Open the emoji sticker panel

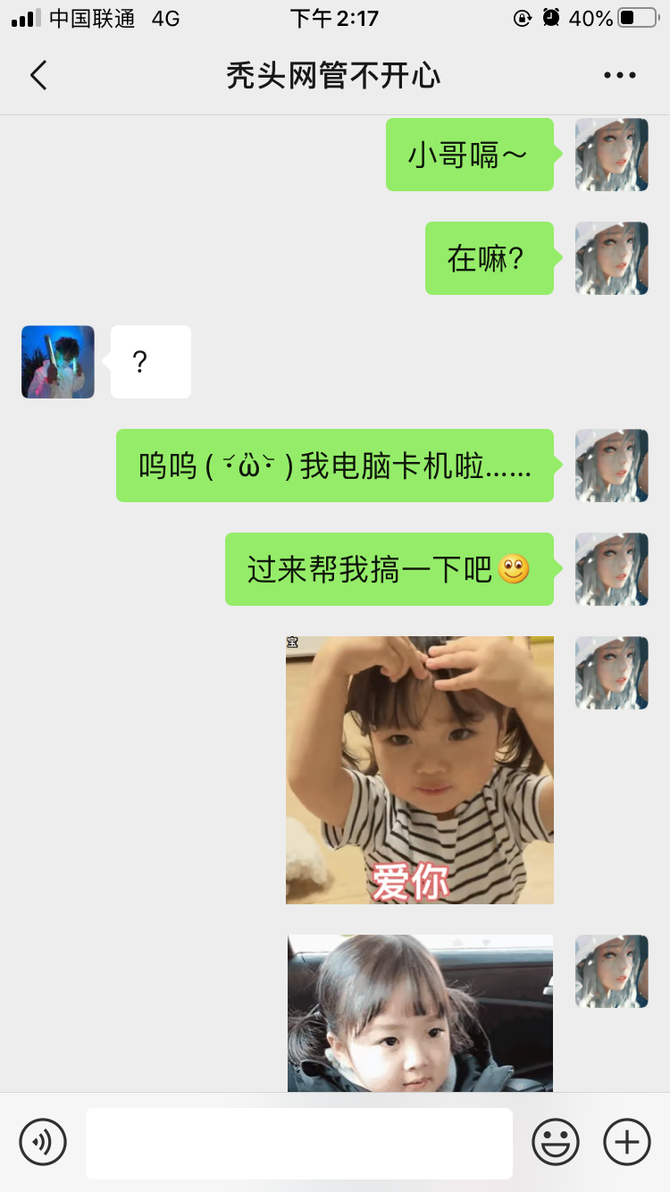point(556,1141)
